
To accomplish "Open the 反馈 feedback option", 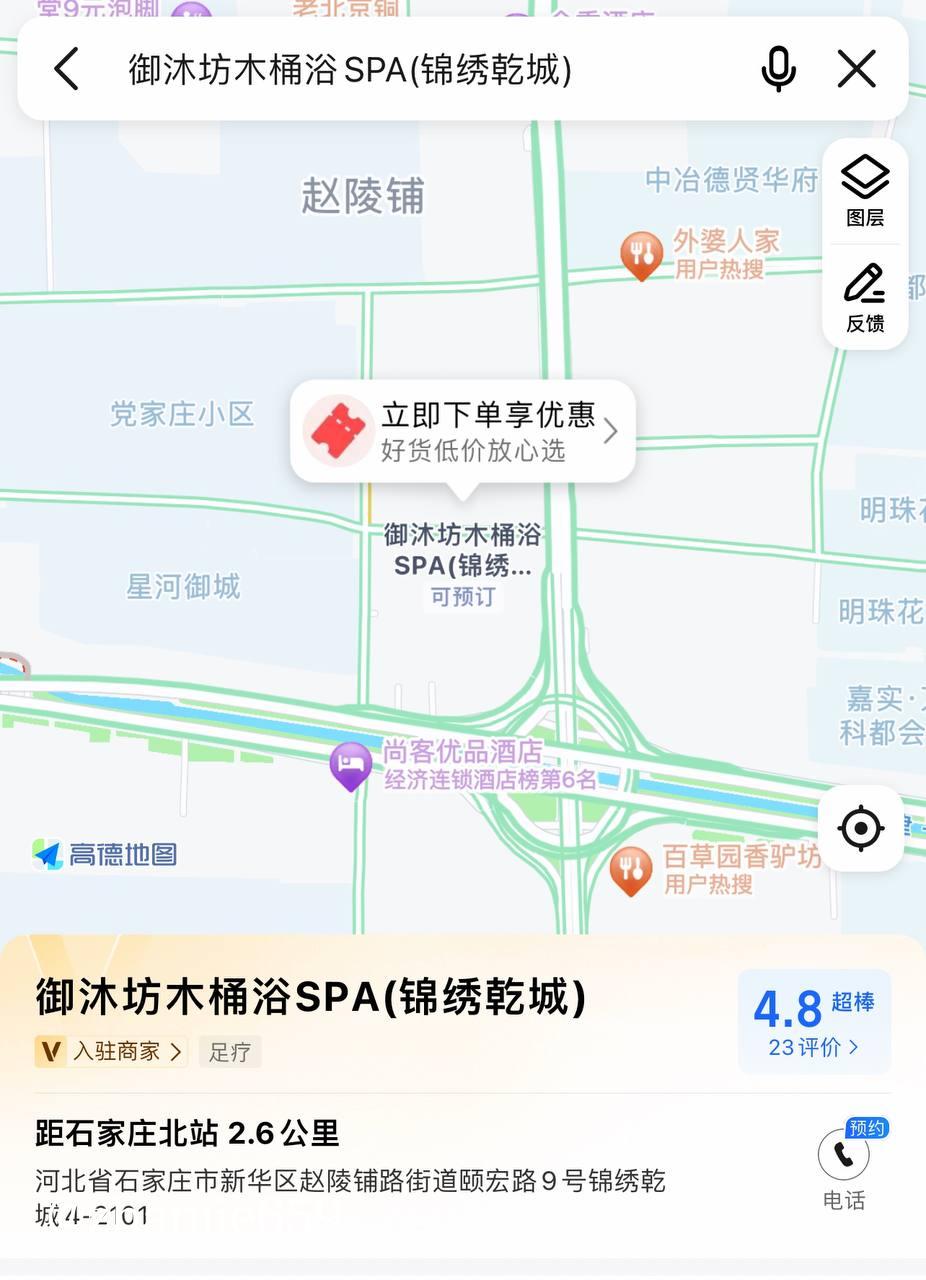I will pyautogui.click(x=865, y=297).
